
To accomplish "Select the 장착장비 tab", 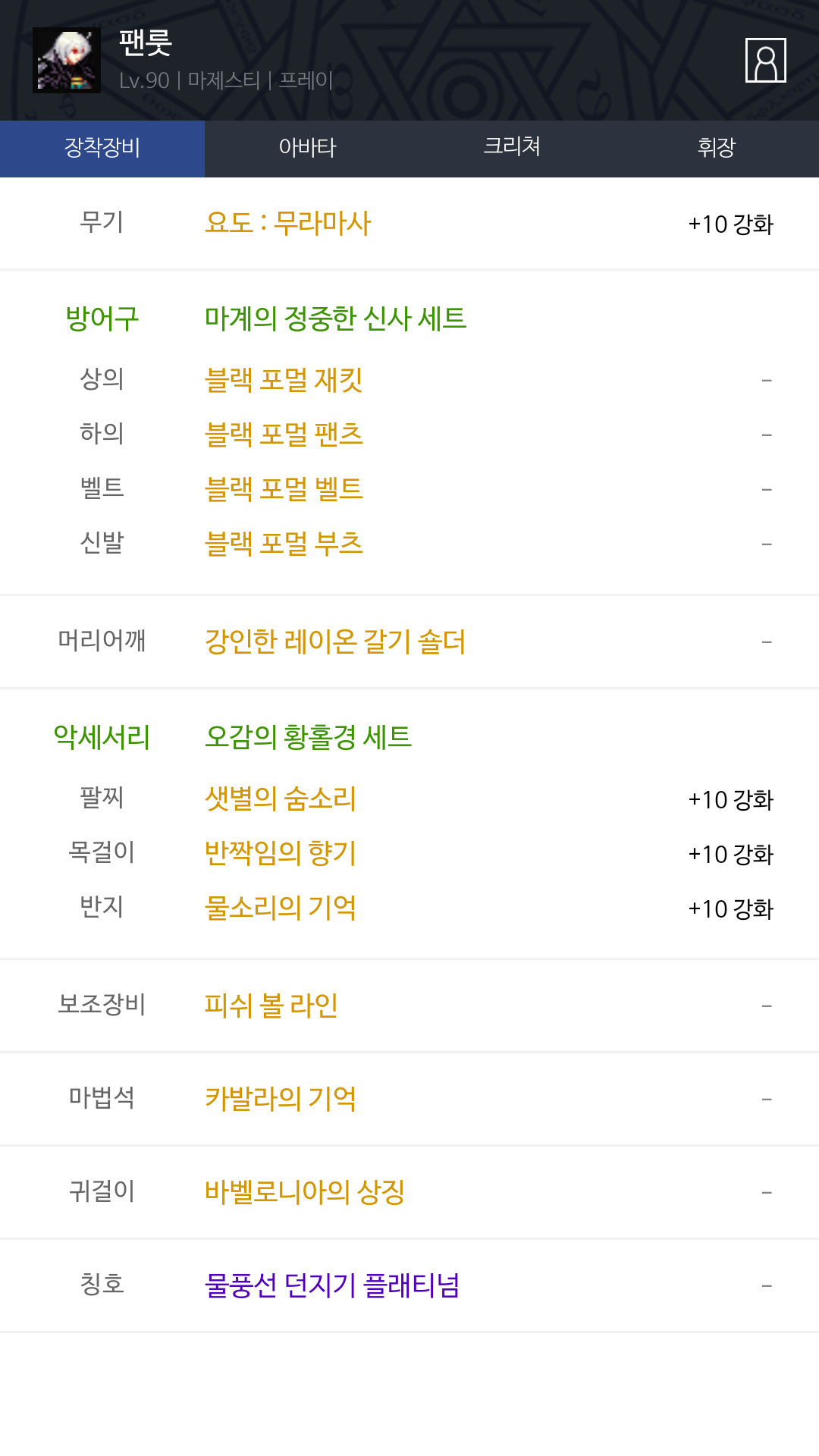I will [102, 149].
